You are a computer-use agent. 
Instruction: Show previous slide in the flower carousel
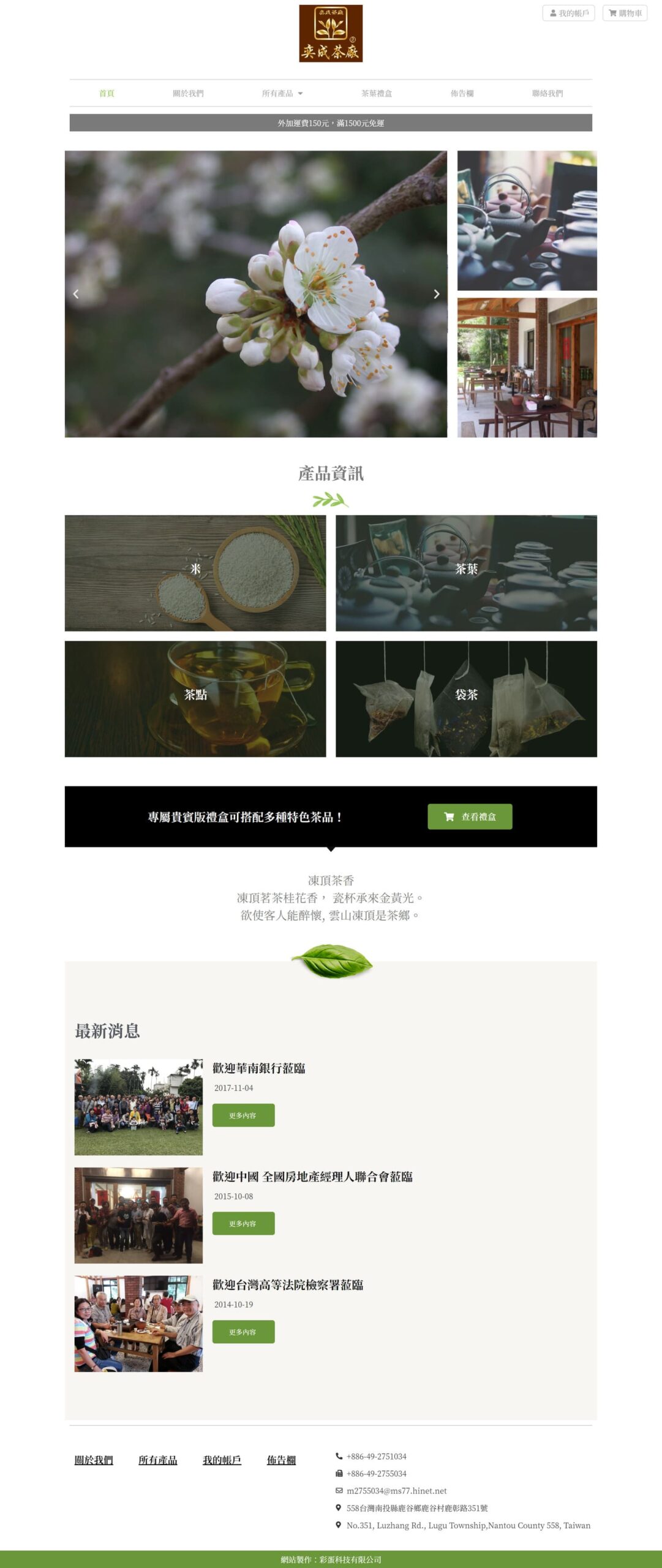coord(76,294)
